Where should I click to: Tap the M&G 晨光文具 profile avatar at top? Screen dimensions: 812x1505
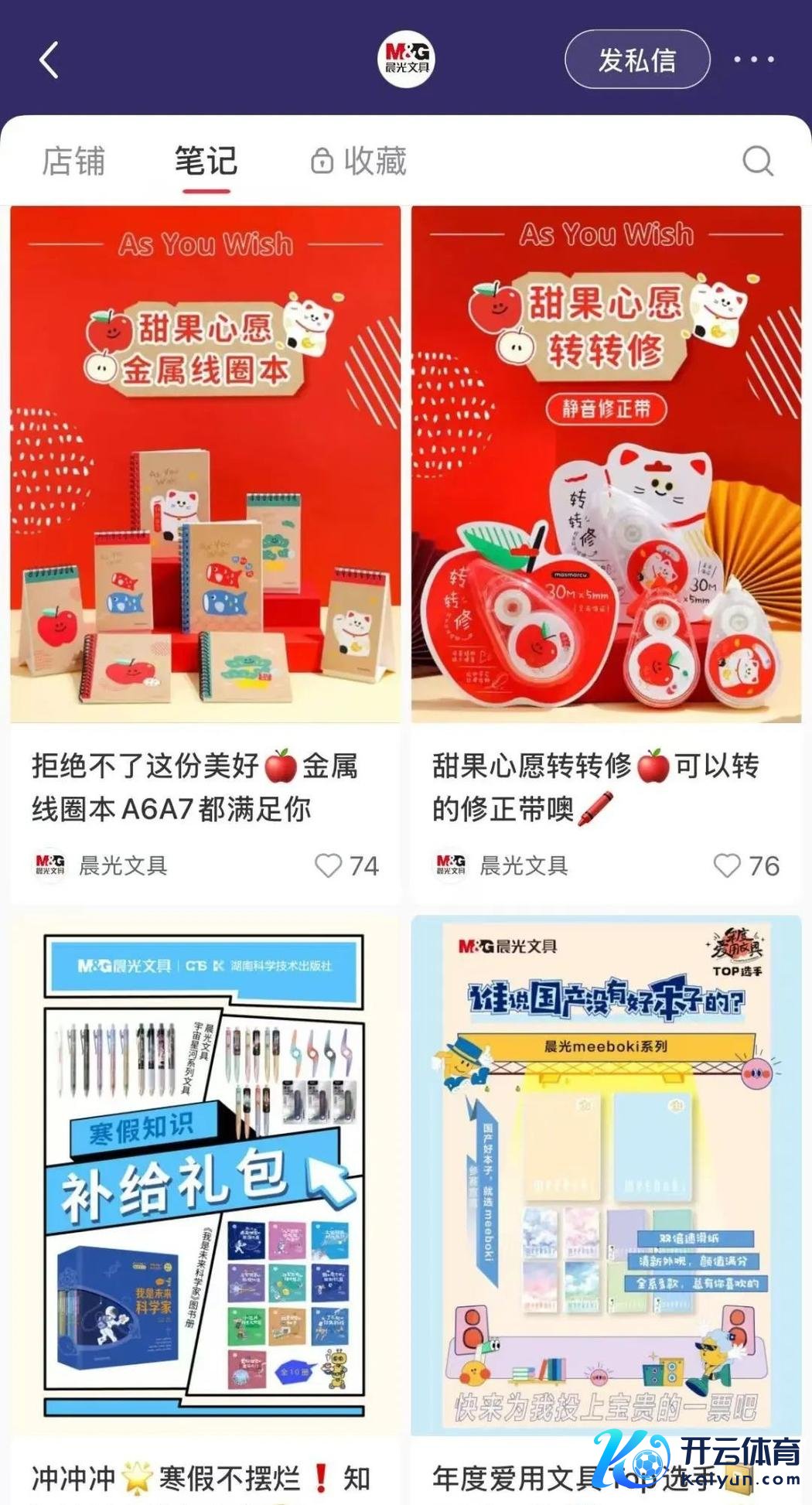point(406,60)
